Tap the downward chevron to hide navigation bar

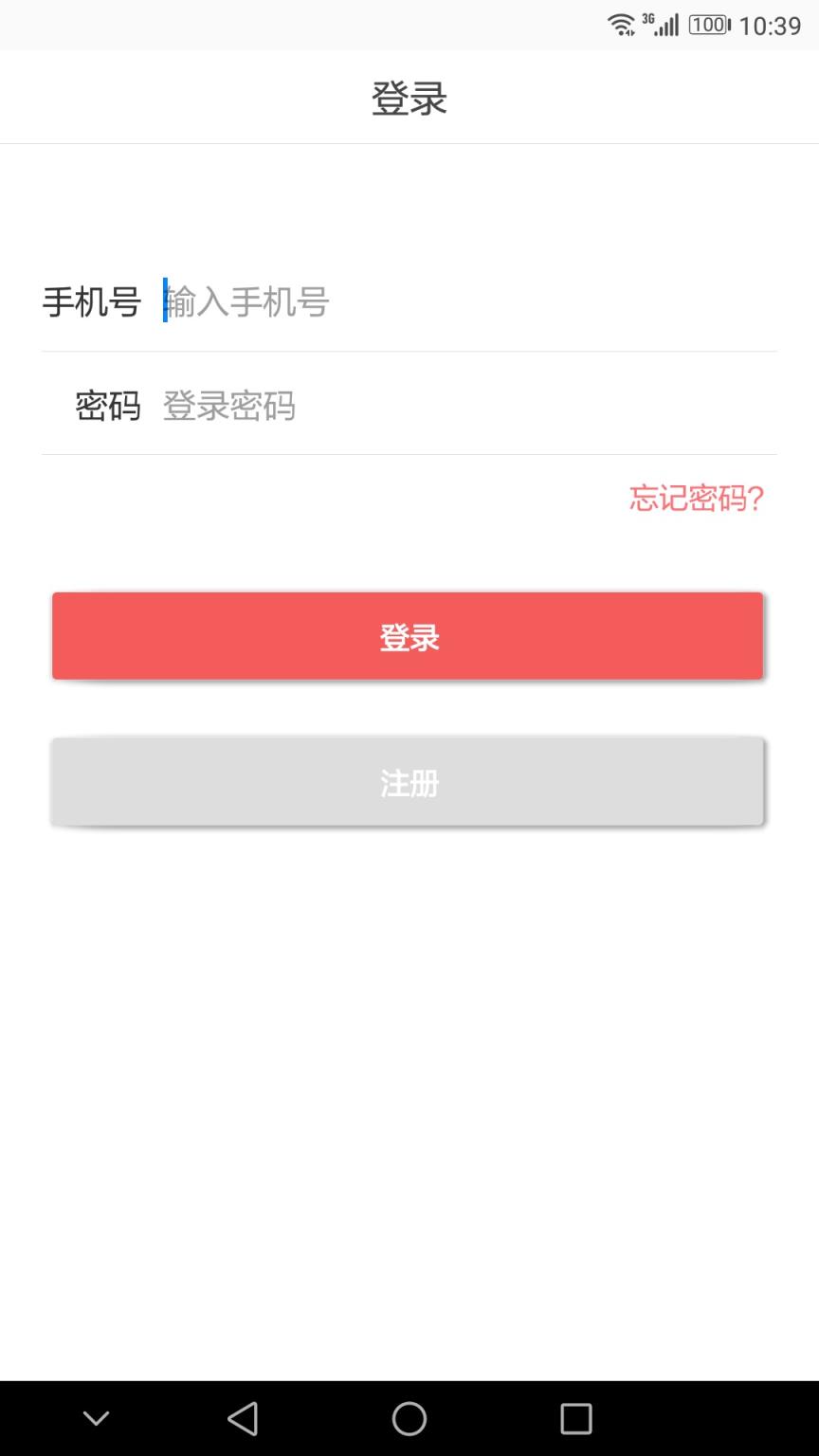(x=96, y=1419)
